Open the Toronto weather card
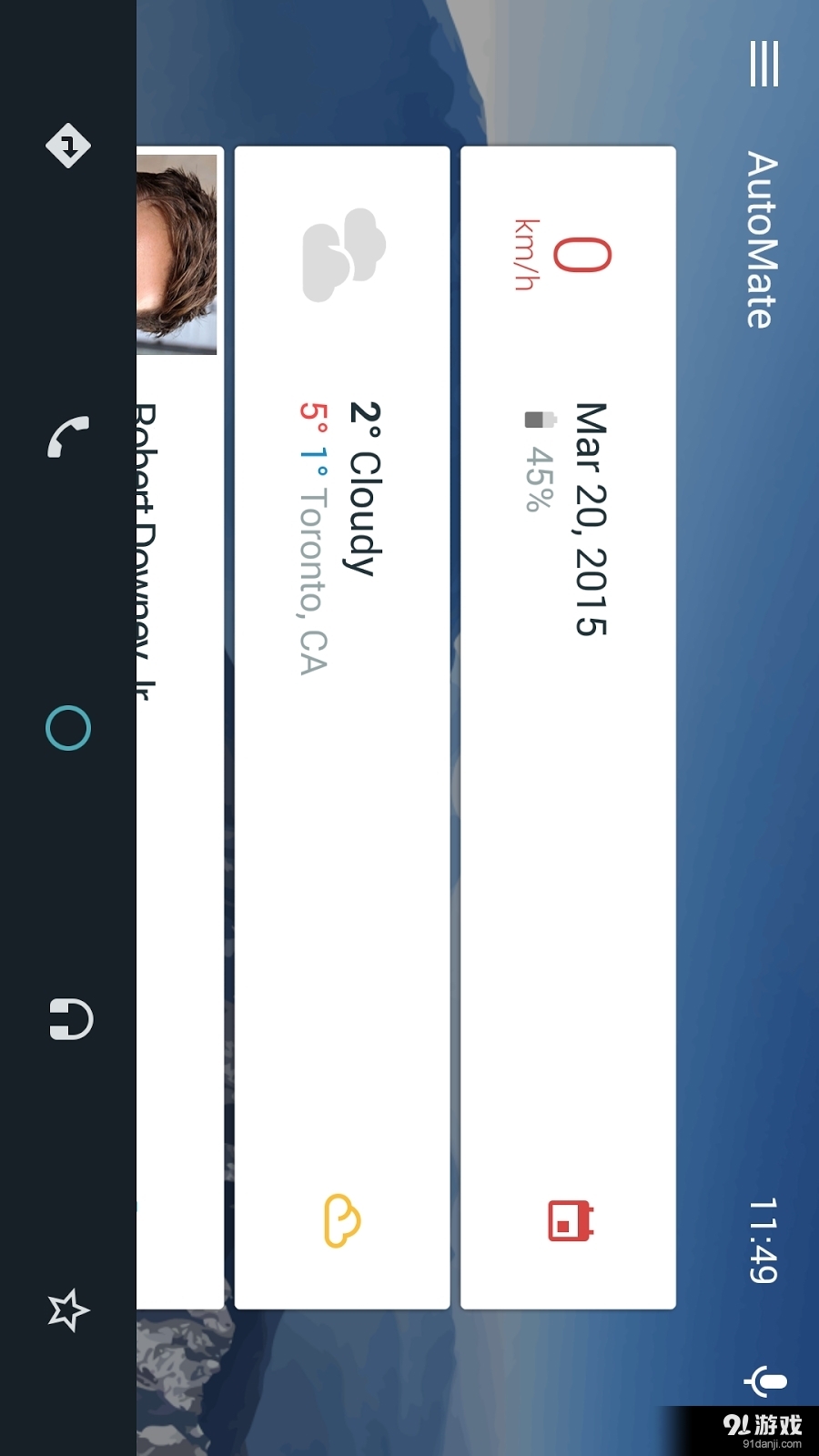Viewport: 819px width, 1456px height. 342,728
